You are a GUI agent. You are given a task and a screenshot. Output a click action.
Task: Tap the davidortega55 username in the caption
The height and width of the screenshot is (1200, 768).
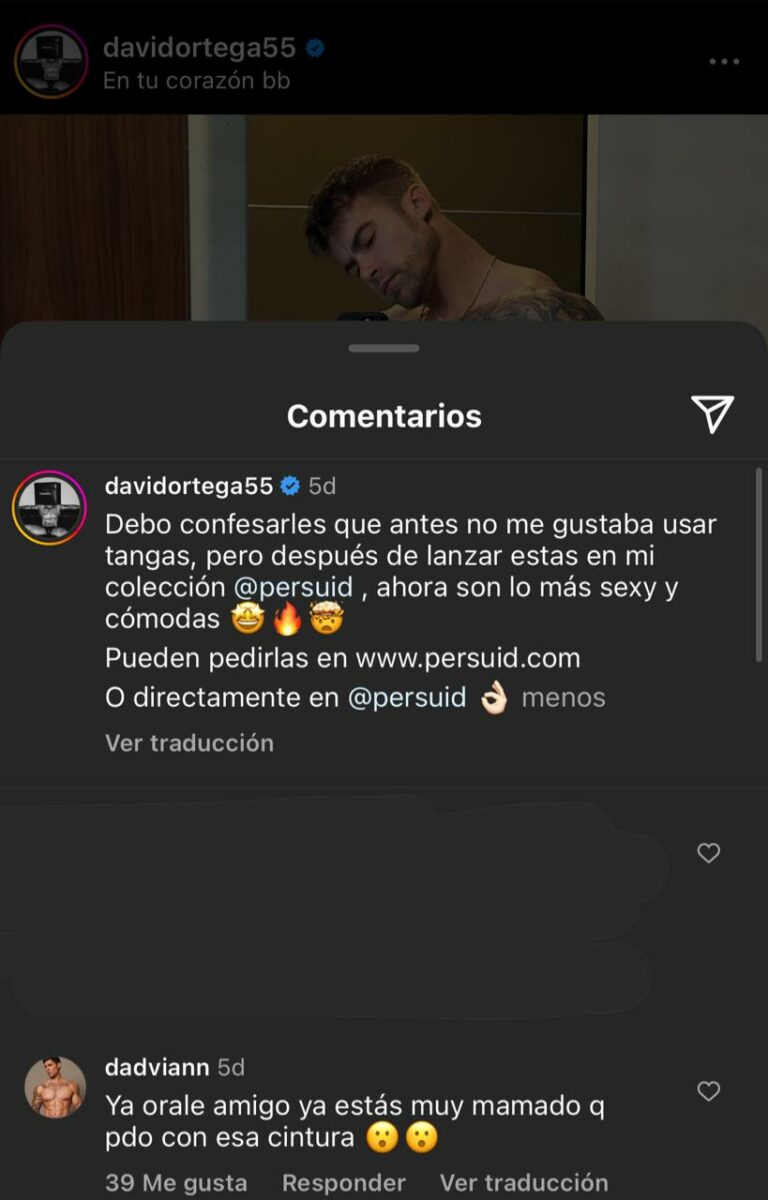pos(188,486)
